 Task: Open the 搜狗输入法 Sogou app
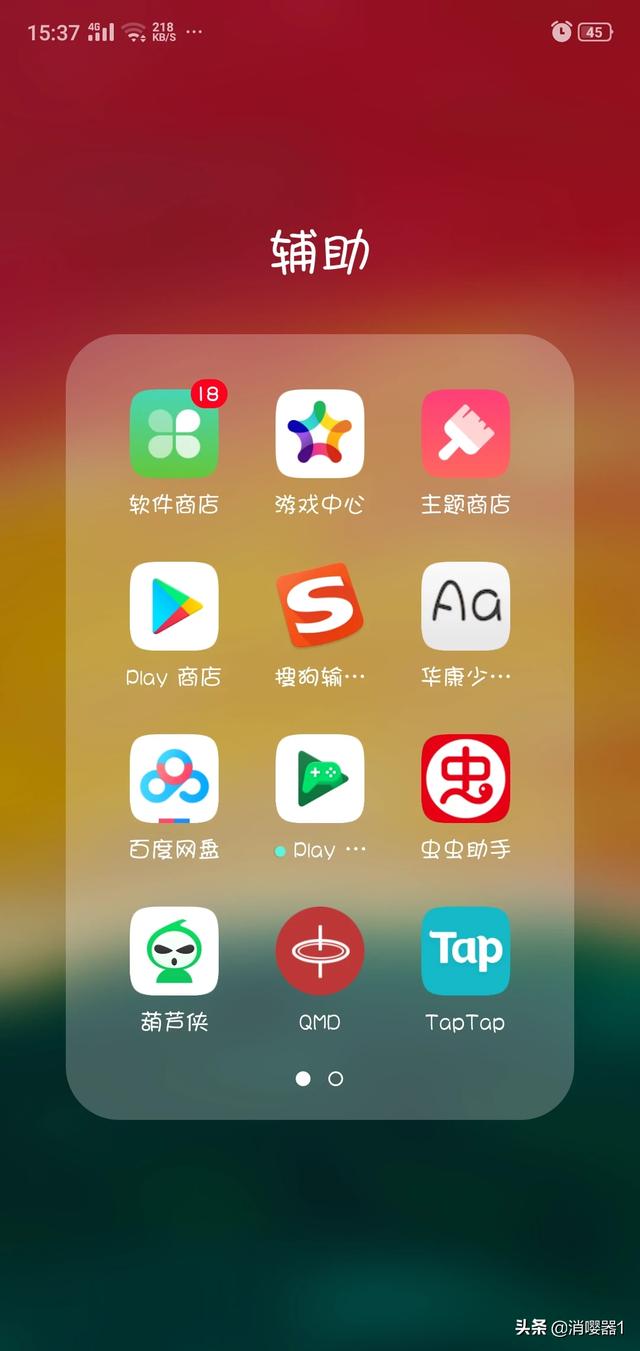point(320,606)
